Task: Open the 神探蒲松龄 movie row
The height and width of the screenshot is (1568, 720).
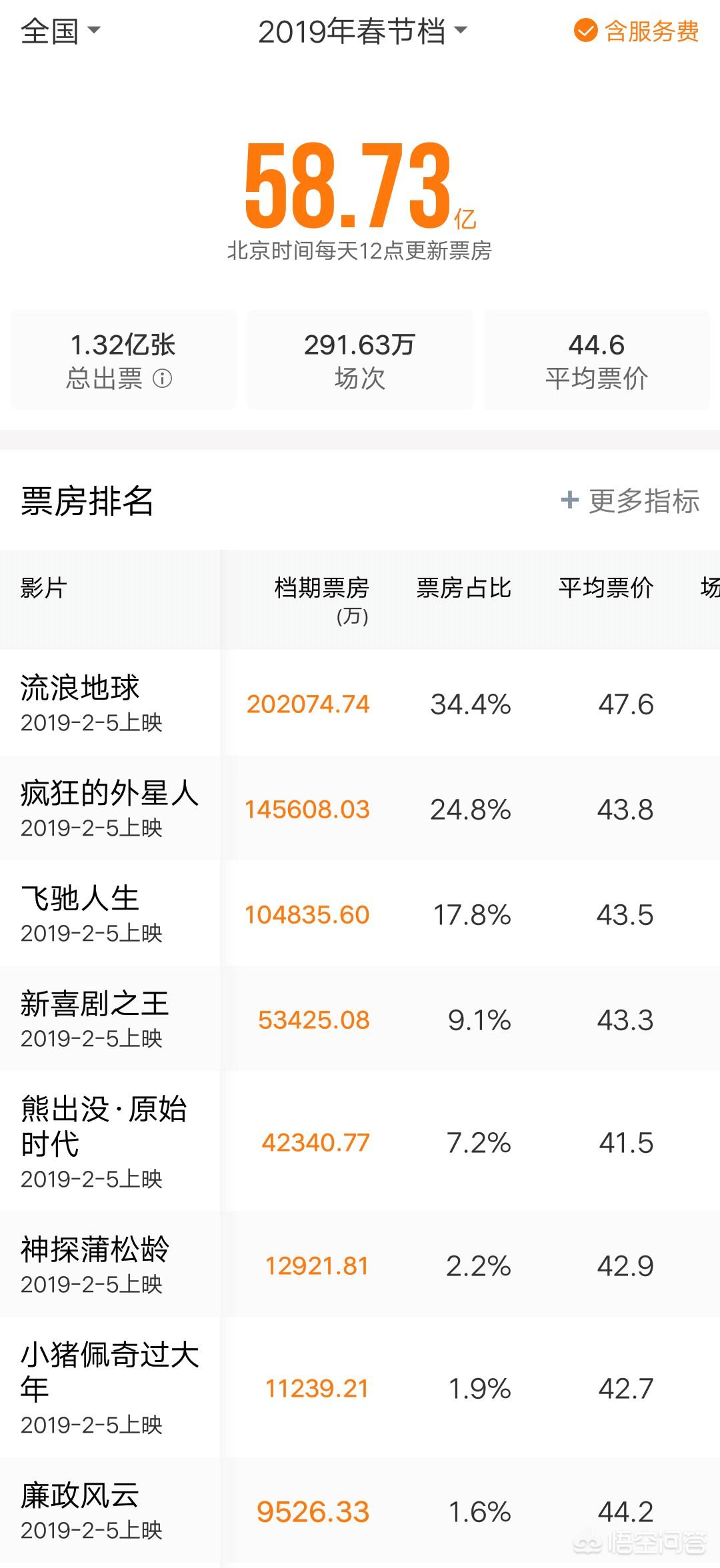Action: pyautogui.click(x=360, y=1265)
